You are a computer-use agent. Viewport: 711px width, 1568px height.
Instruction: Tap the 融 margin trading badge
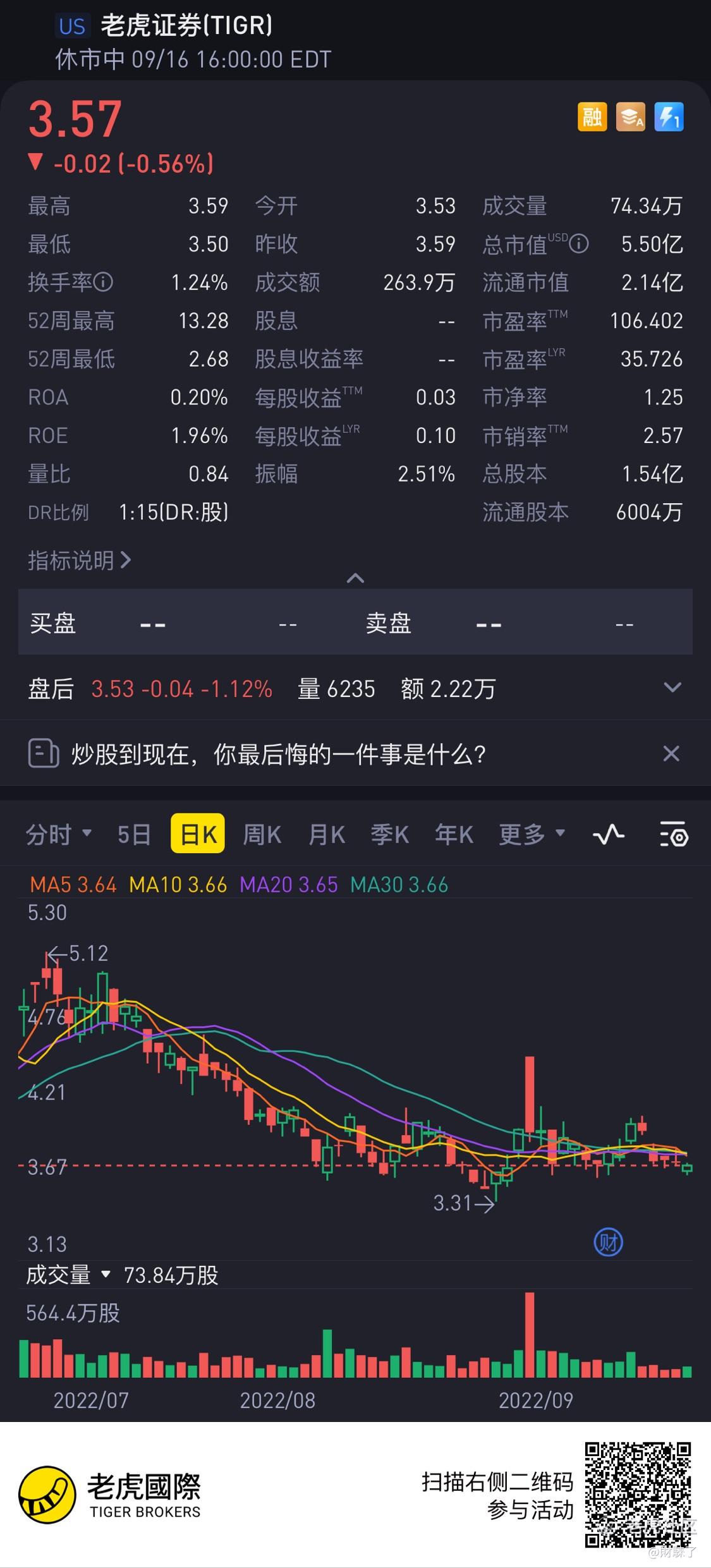(x=592, y=117)
